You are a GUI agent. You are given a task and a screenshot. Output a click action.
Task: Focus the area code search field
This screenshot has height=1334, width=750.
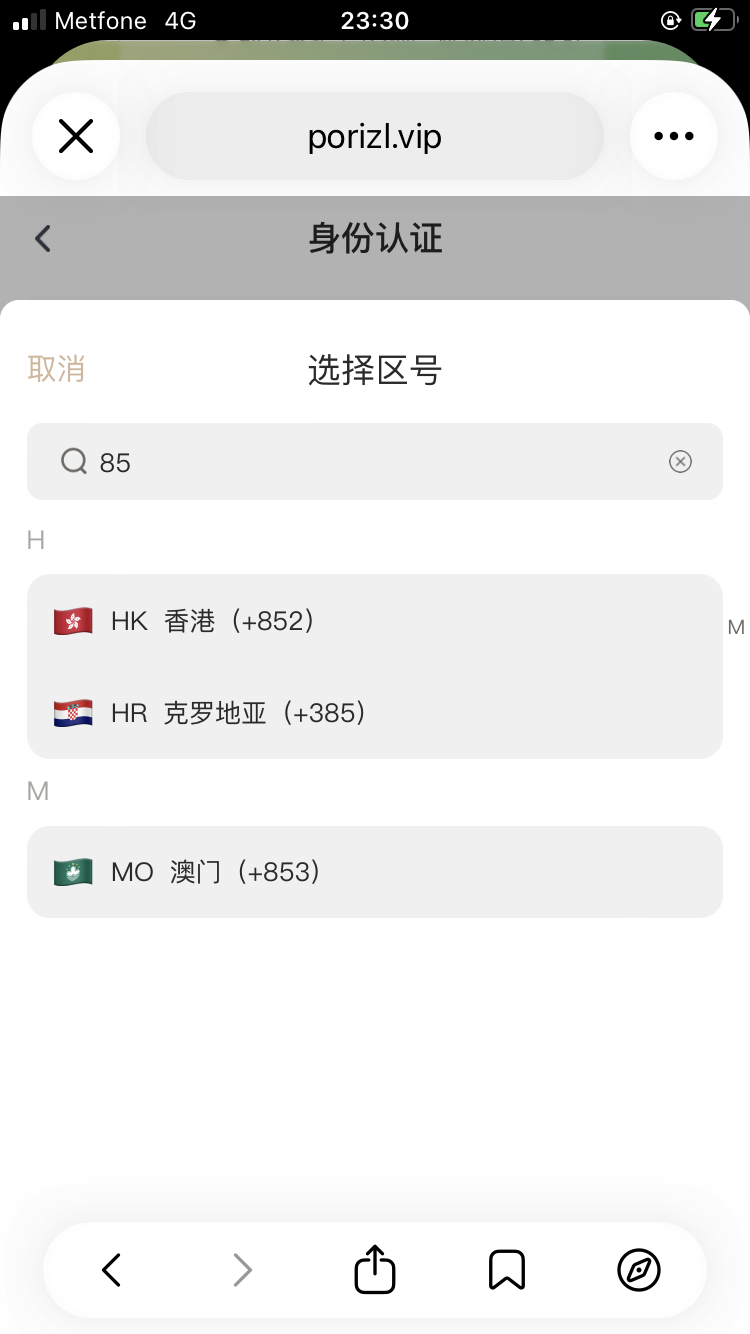(370, 462)
